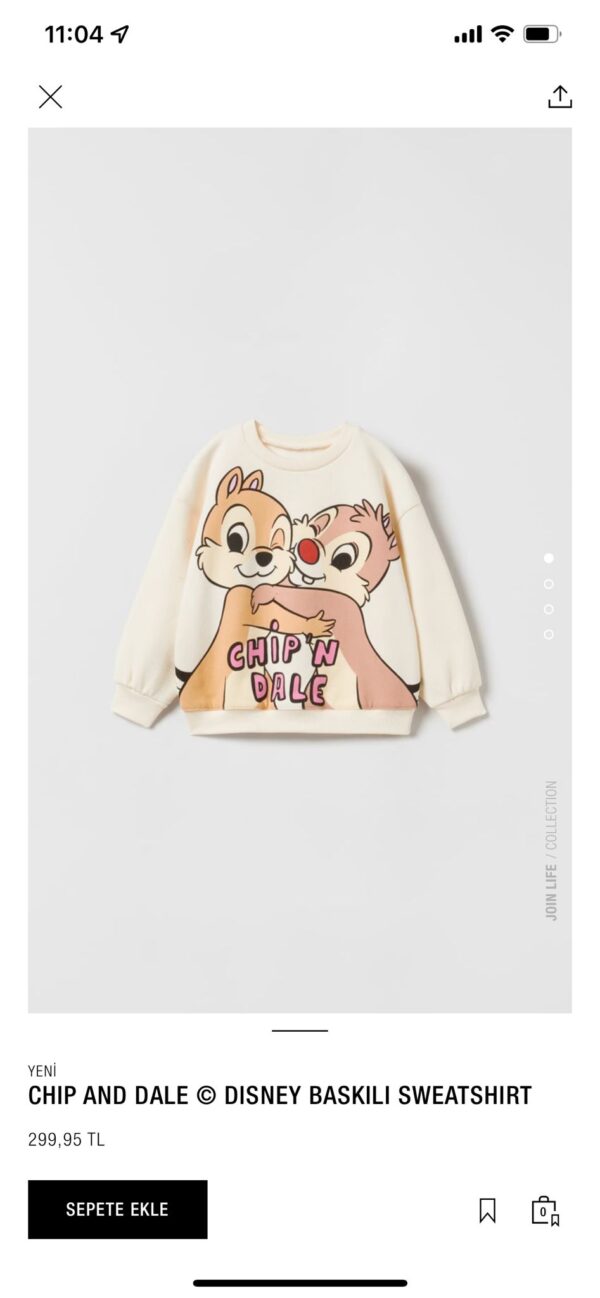Jump to the second product image dot
Screen dimensions: 600x1298
[x=548, y=584]
